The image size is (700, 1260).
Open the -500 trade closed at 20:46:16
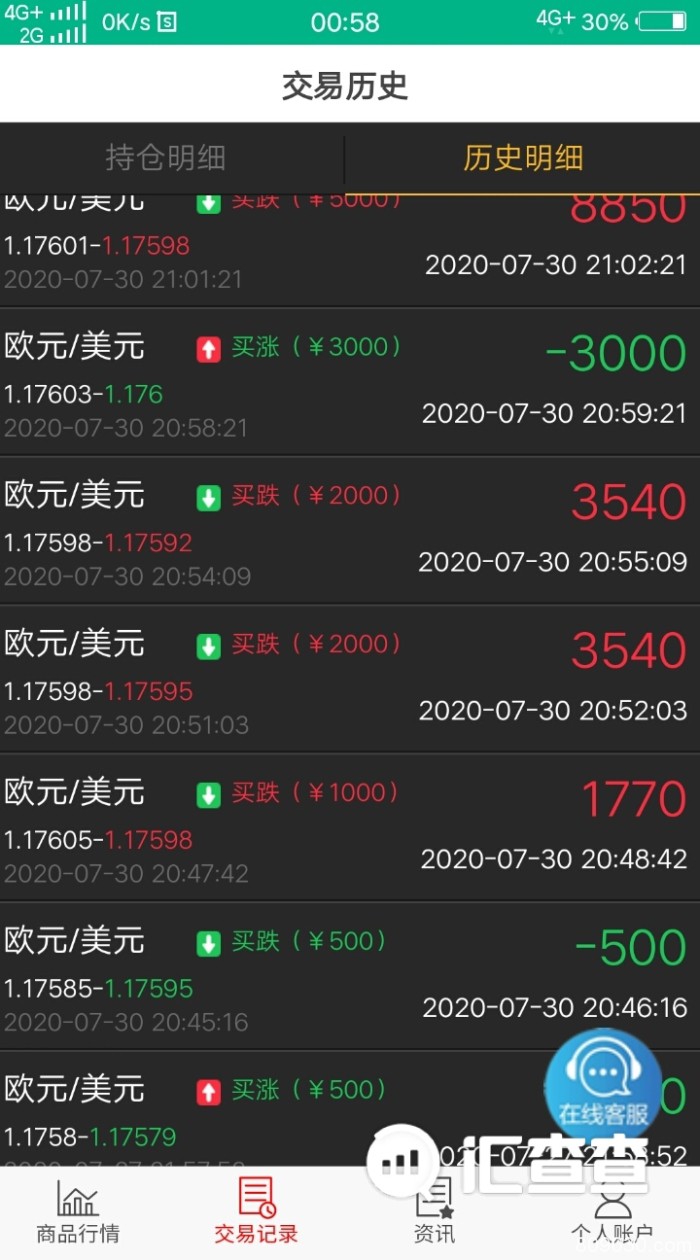pyautogui.click(x=350, y=977)
